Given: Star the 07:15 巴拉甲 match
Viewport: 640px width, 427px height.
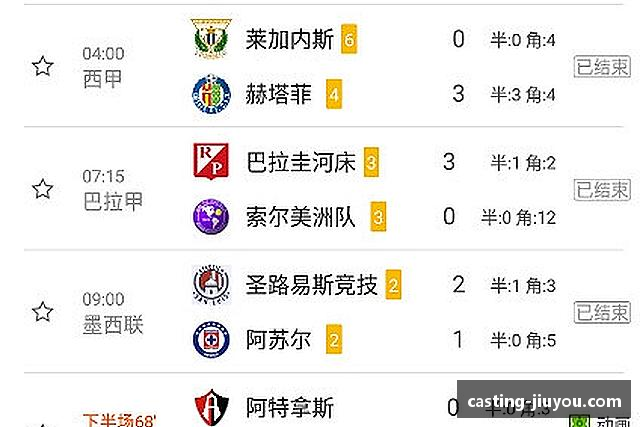Looking at the screenshot, I should pyautogui.click(x=42, y=188).
